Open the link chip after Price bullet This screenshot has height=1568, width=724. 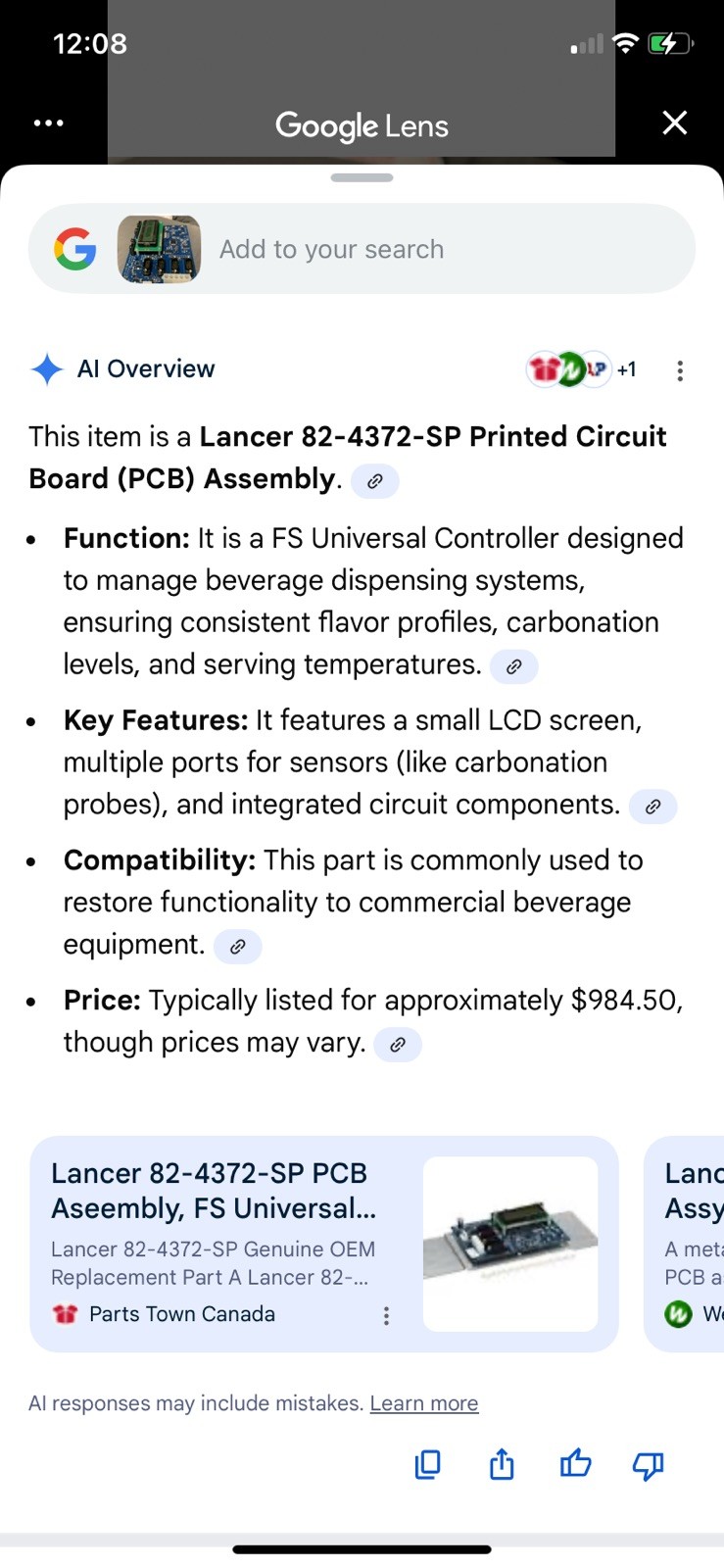[x=398, y=1045]
